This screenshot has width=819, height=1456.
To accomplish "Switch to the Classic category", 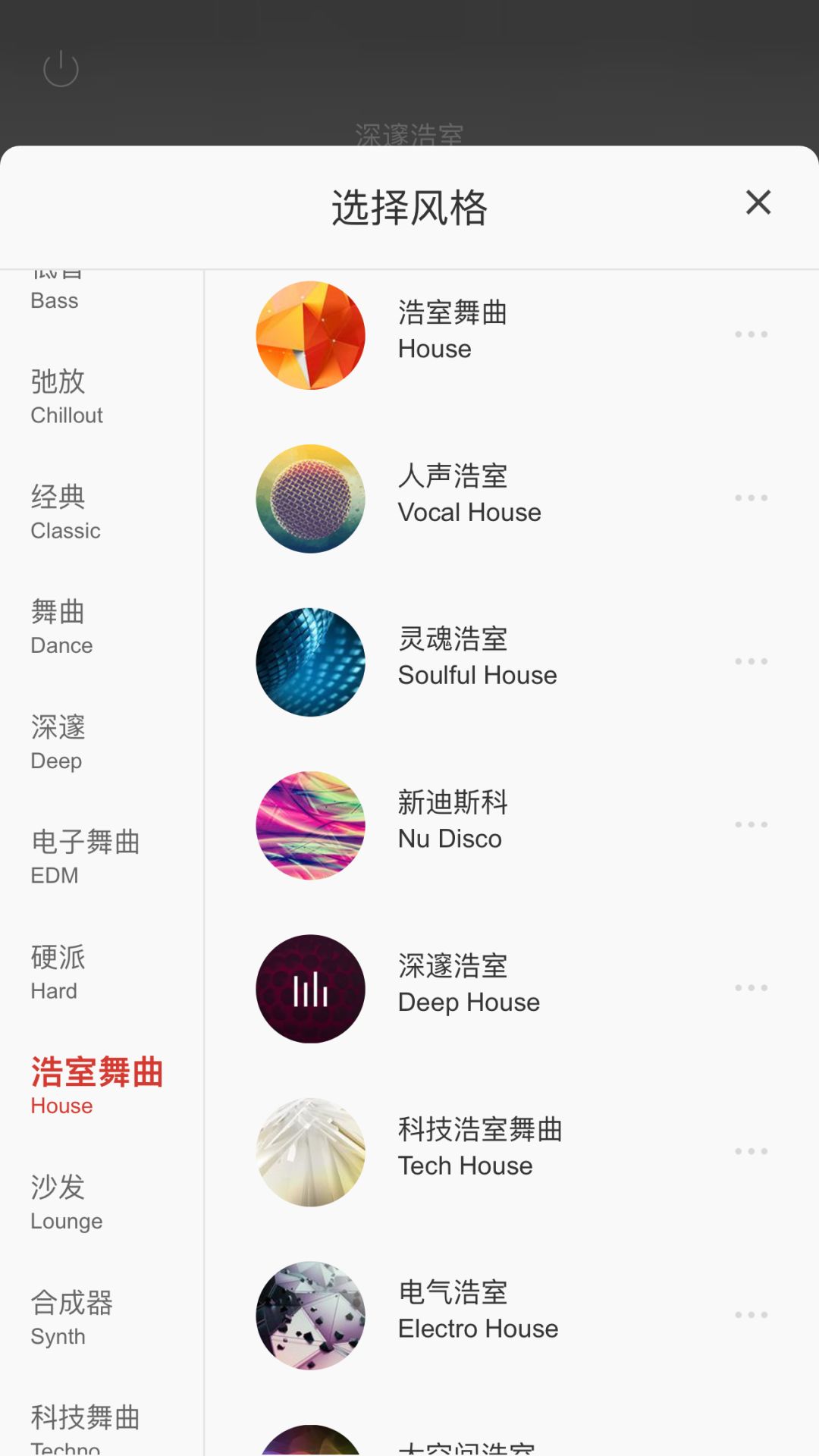I will (65, 512).
